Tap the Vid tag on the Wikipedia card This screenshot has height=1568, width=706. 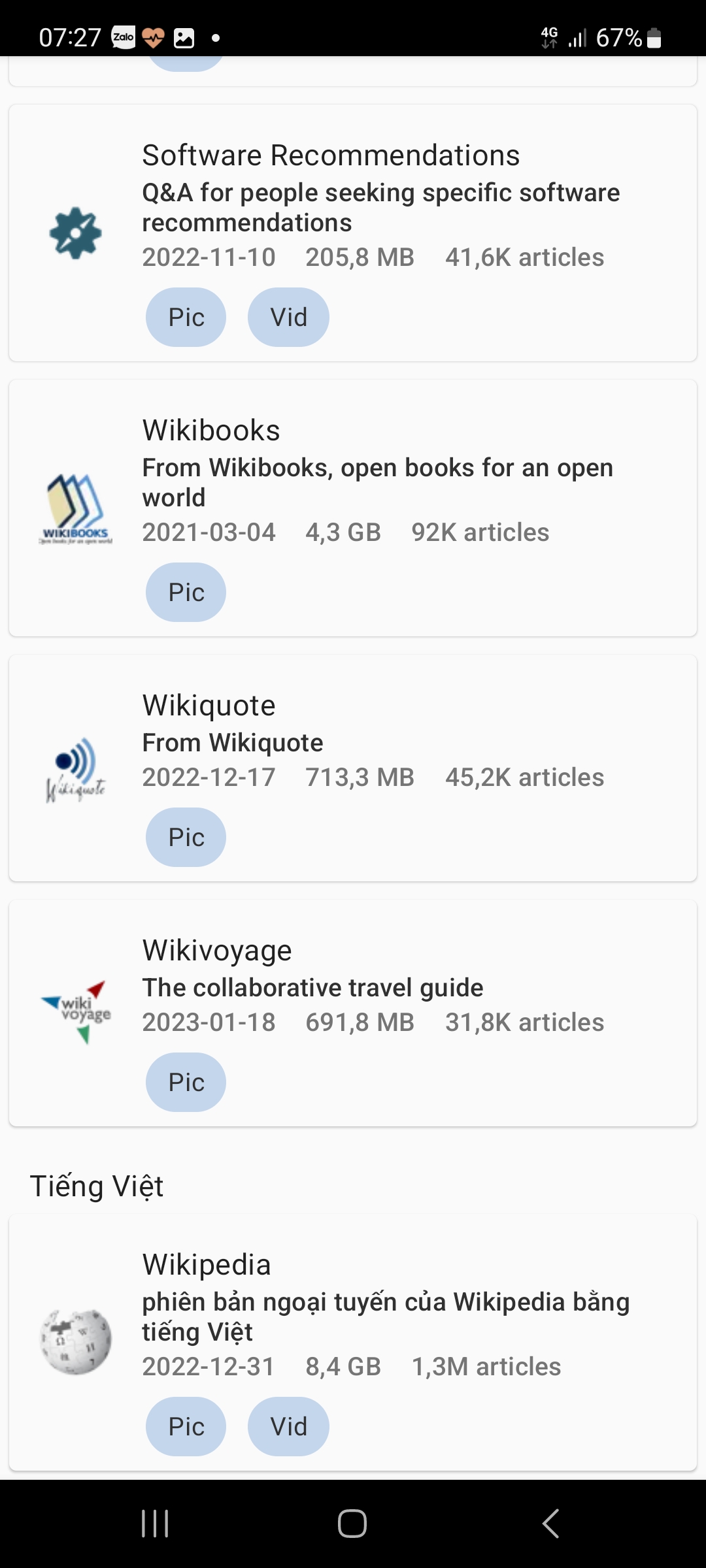click(288, 1426)
